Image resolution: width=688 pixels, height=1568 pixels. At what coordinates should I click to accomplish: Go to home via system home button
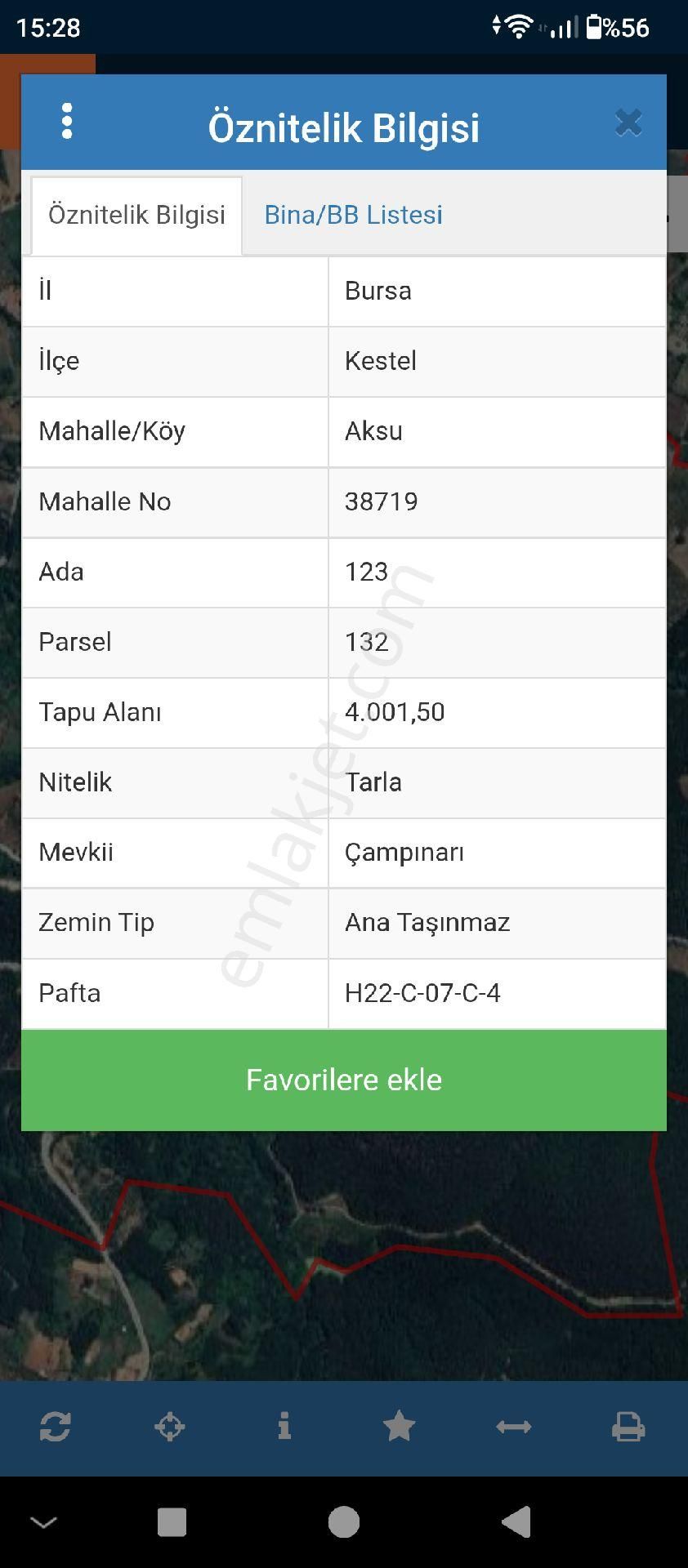[x=344, y=1522]
